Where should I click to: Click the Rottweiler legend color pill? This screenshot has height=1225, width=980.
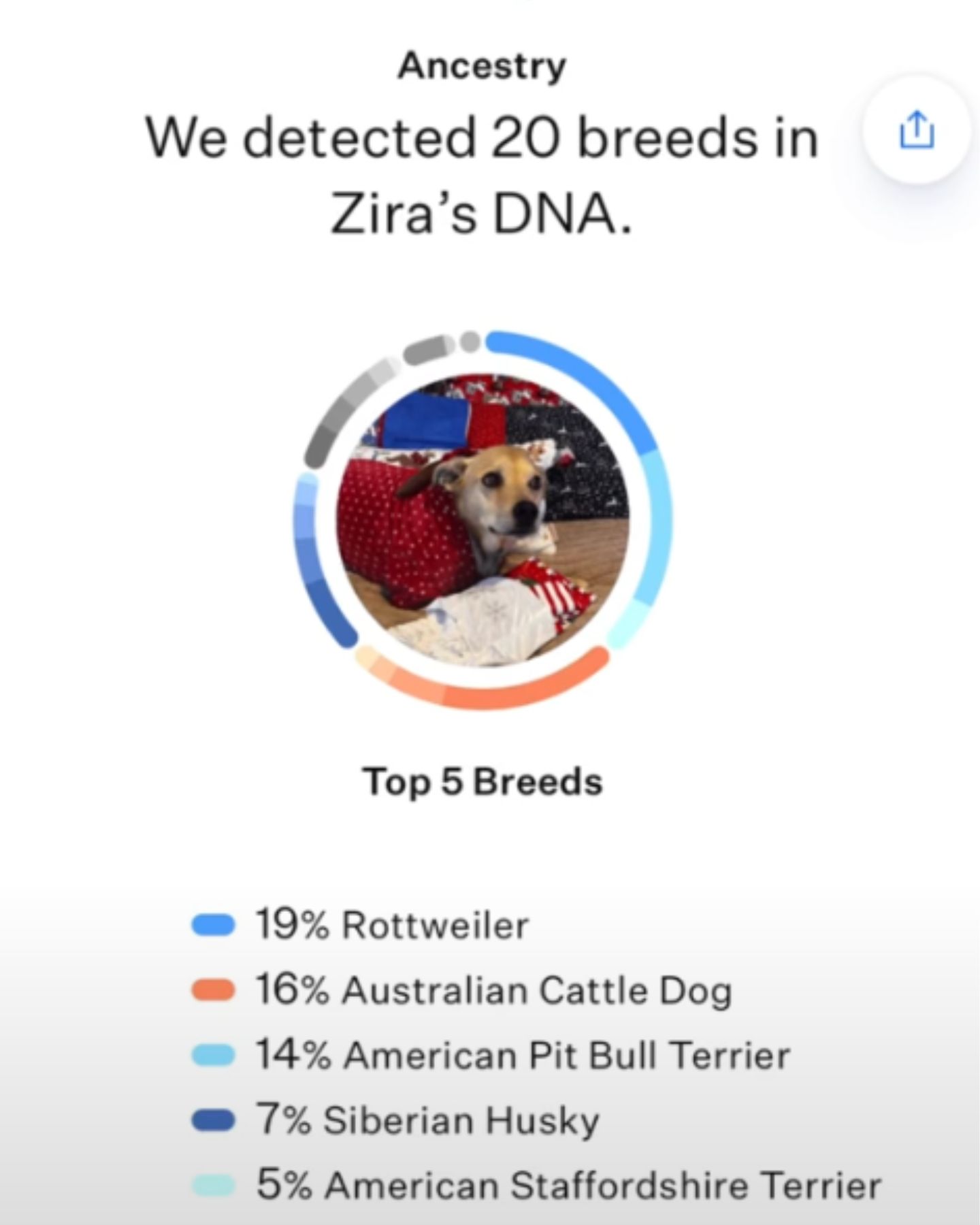[x=211, y=924]
